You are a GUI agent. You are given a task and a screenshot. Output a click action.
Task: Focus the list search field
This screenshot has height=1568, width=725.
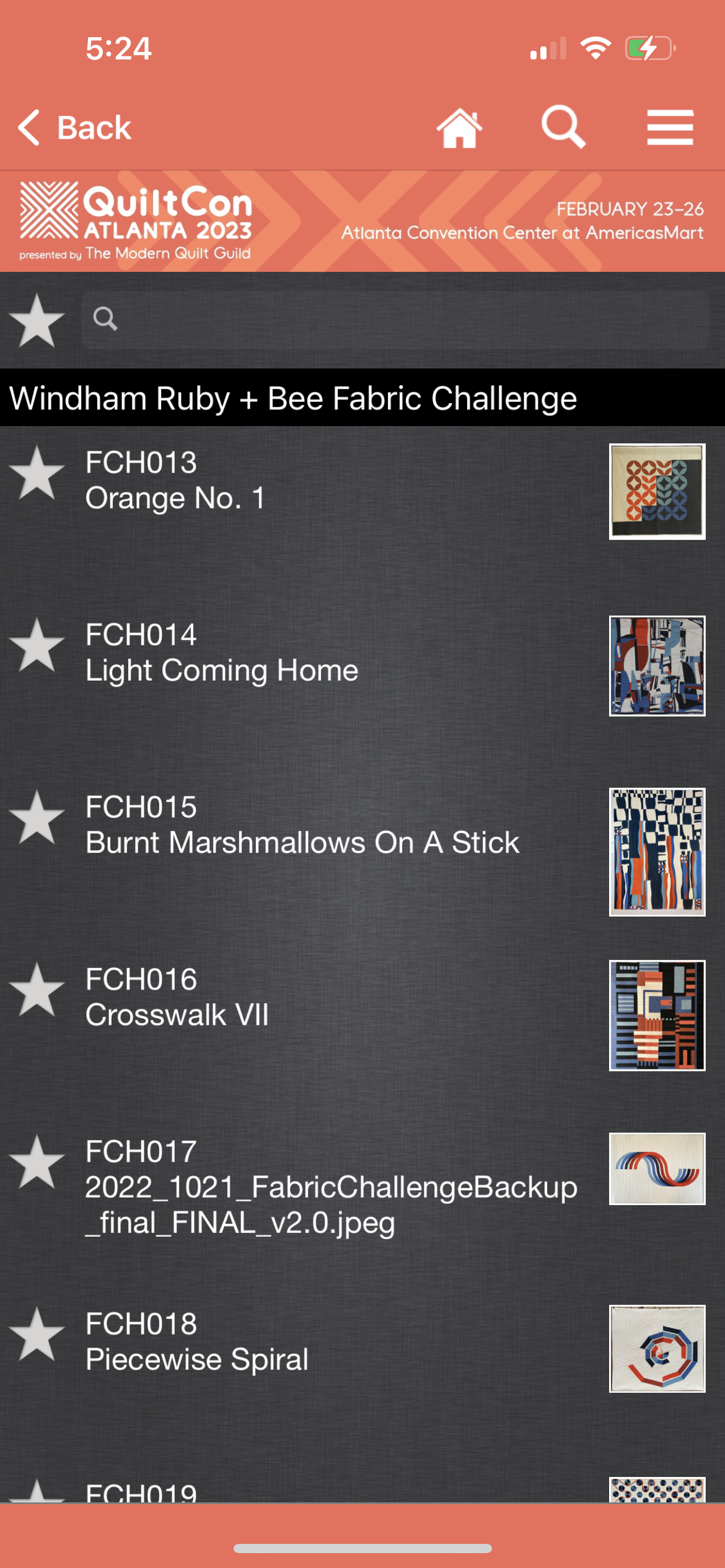click(397, 320)
